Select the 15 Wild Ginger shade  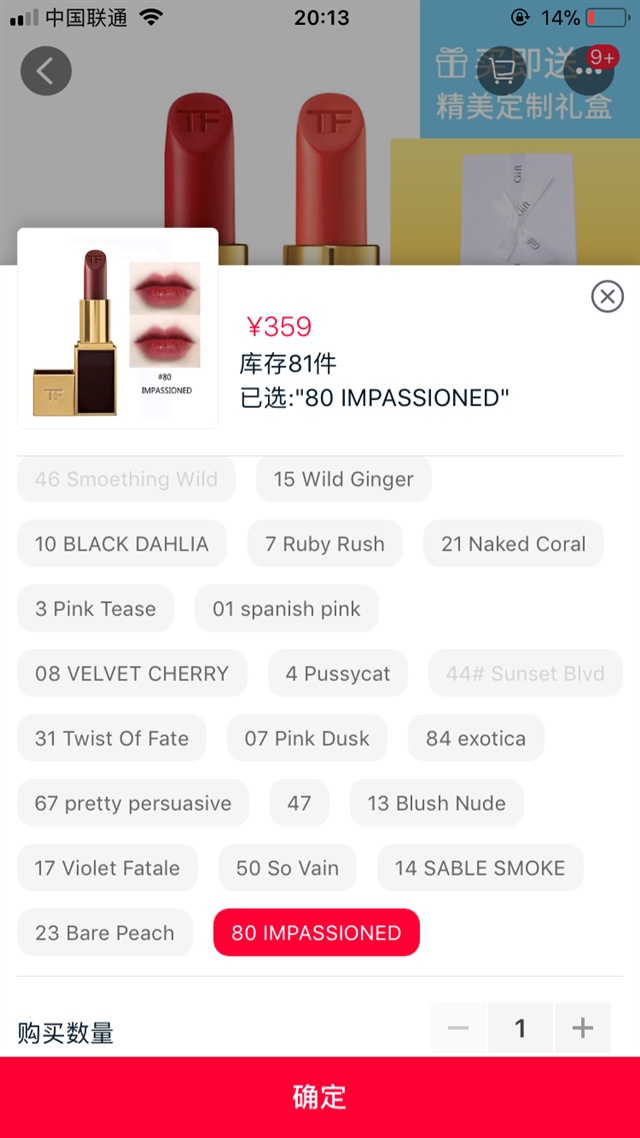click(x=343, y=479)
